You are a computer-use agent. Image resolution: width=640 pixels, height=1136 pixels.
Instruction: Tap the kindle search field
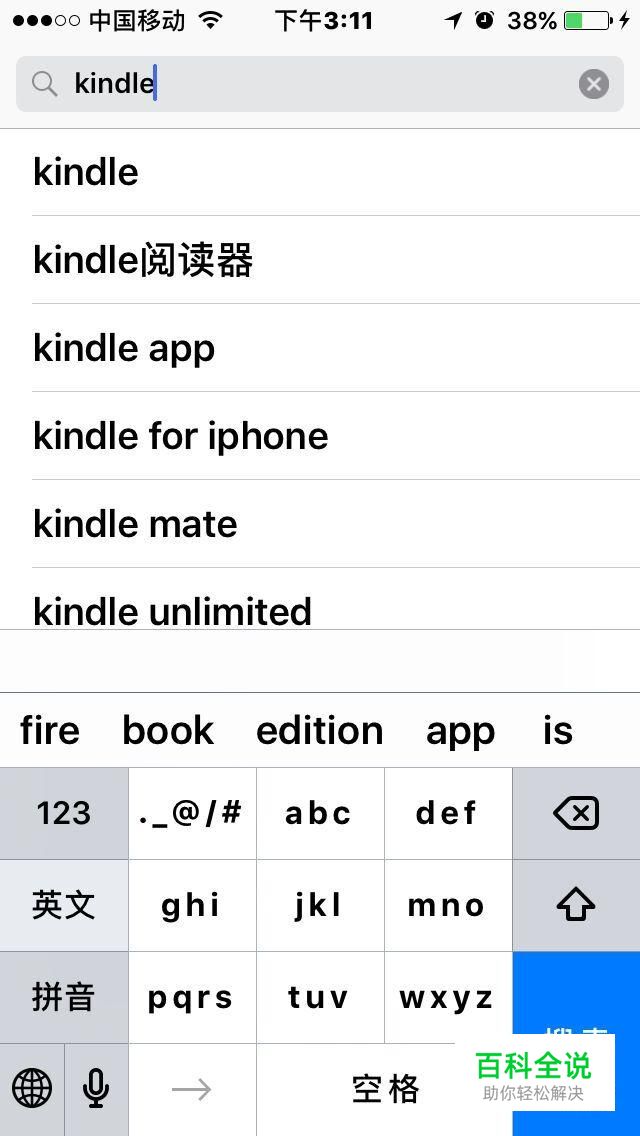click(x=300, y=84)
